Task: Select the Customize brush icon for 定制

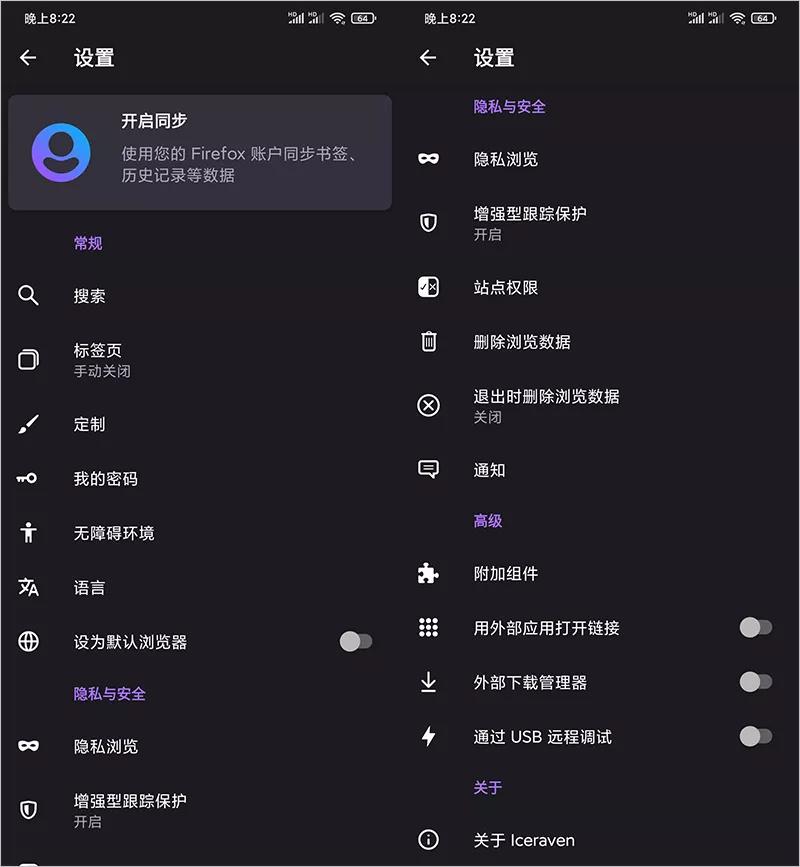Action: (x=29, y=424)
